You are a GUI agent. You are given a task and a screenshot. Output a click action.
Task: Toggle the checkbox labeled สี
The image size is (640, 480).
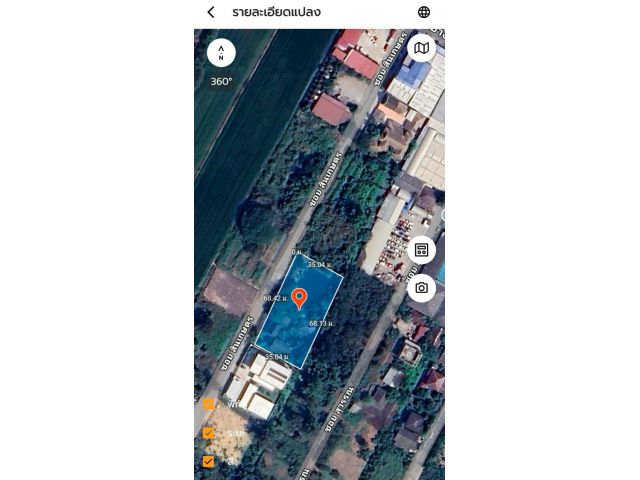[208, 461]
